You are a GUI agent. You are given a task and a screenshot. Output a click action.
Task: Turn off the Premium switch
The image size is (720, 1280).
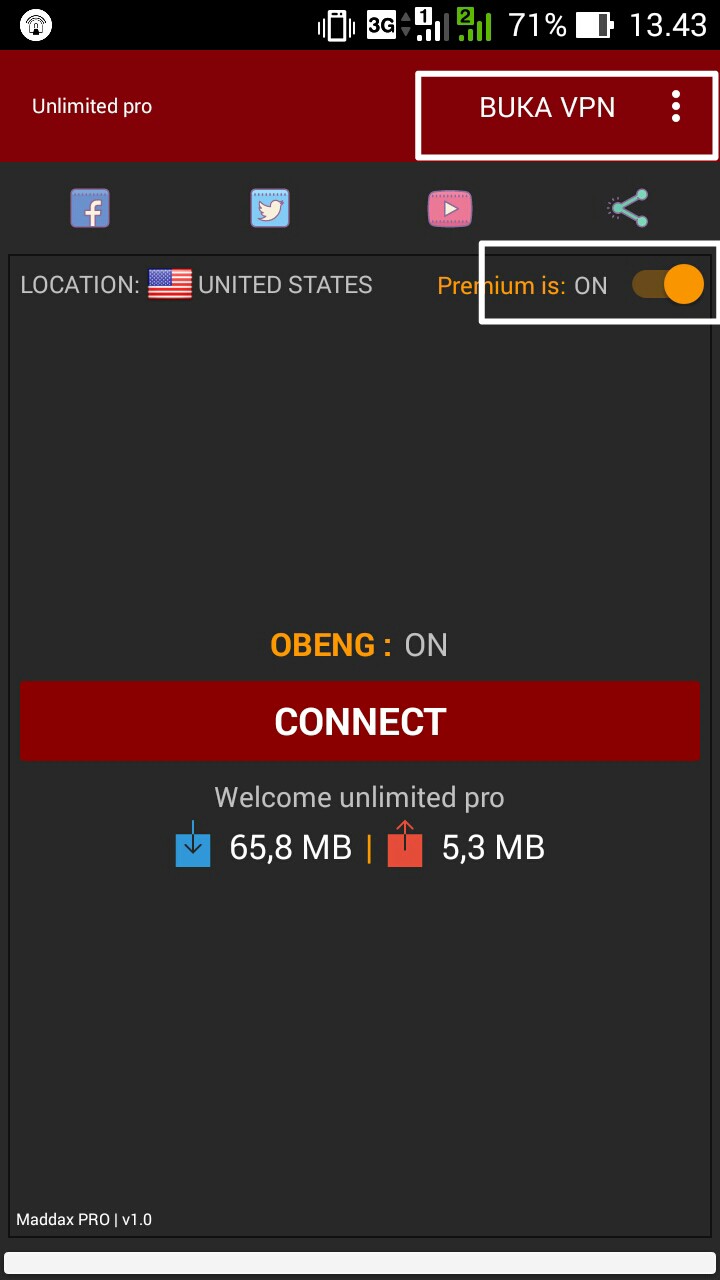pos(667,285)
